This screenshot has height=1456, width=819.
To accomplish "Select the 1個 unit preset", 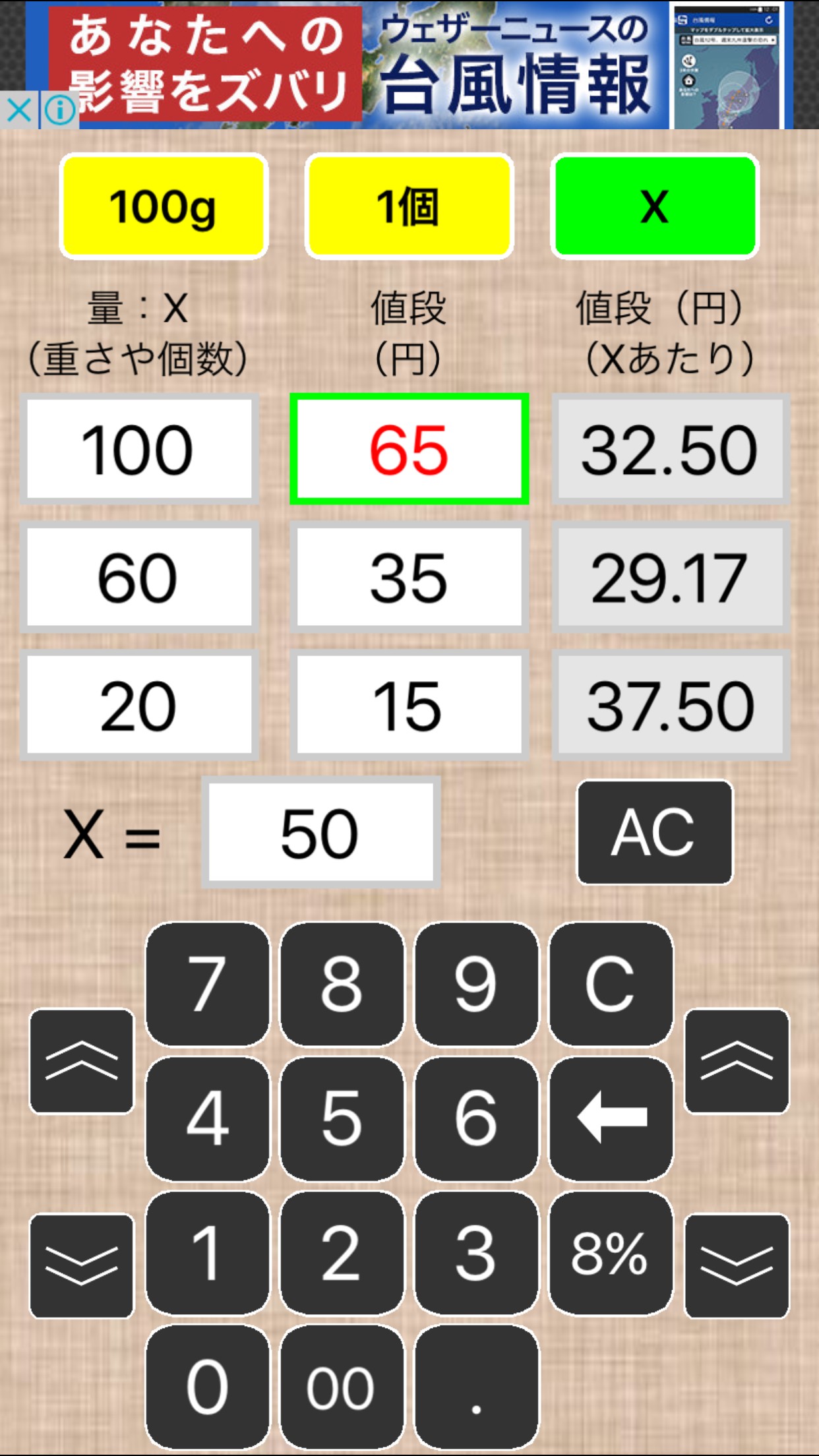I will [x=409, y=206].
